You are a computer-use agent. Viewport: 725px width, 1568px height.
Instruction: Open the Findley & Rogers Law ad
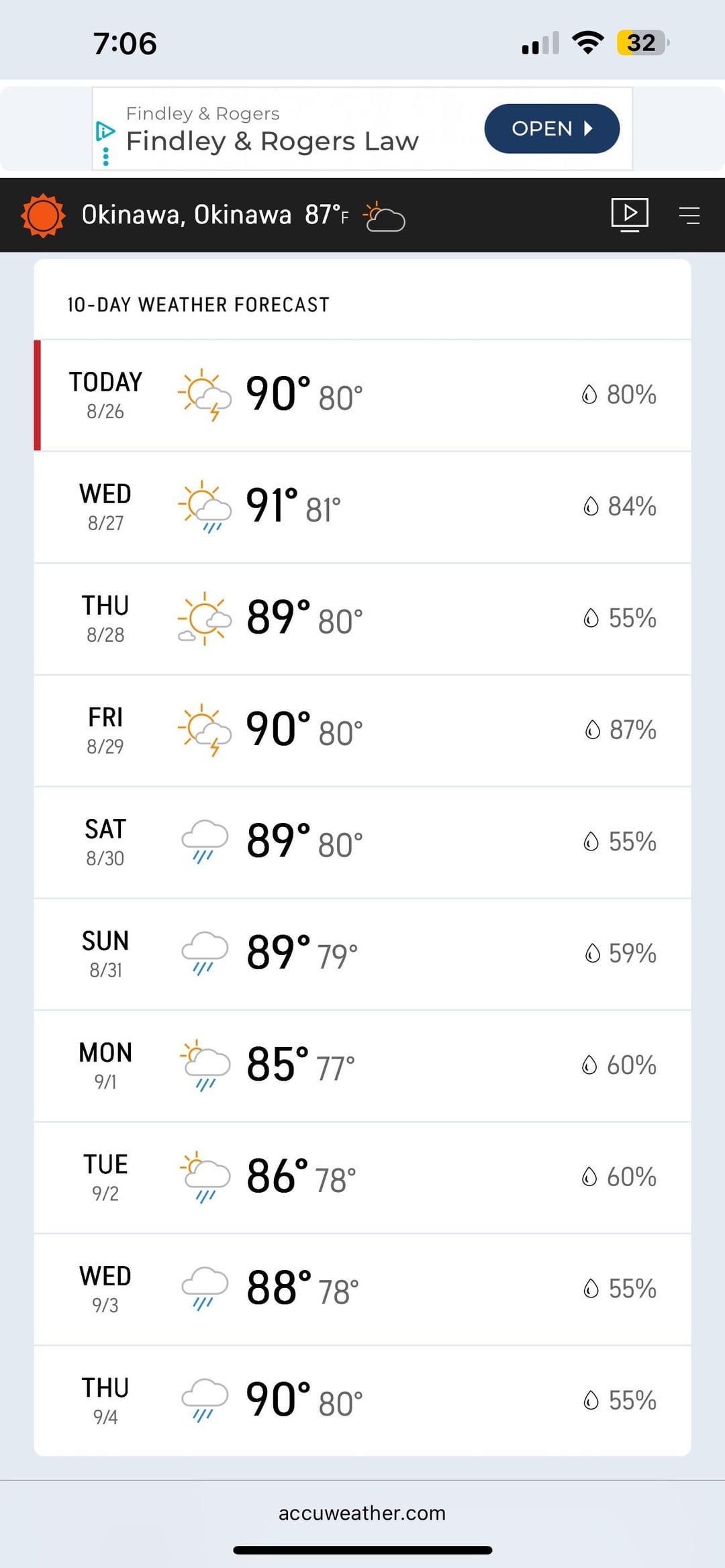(551, 128)
